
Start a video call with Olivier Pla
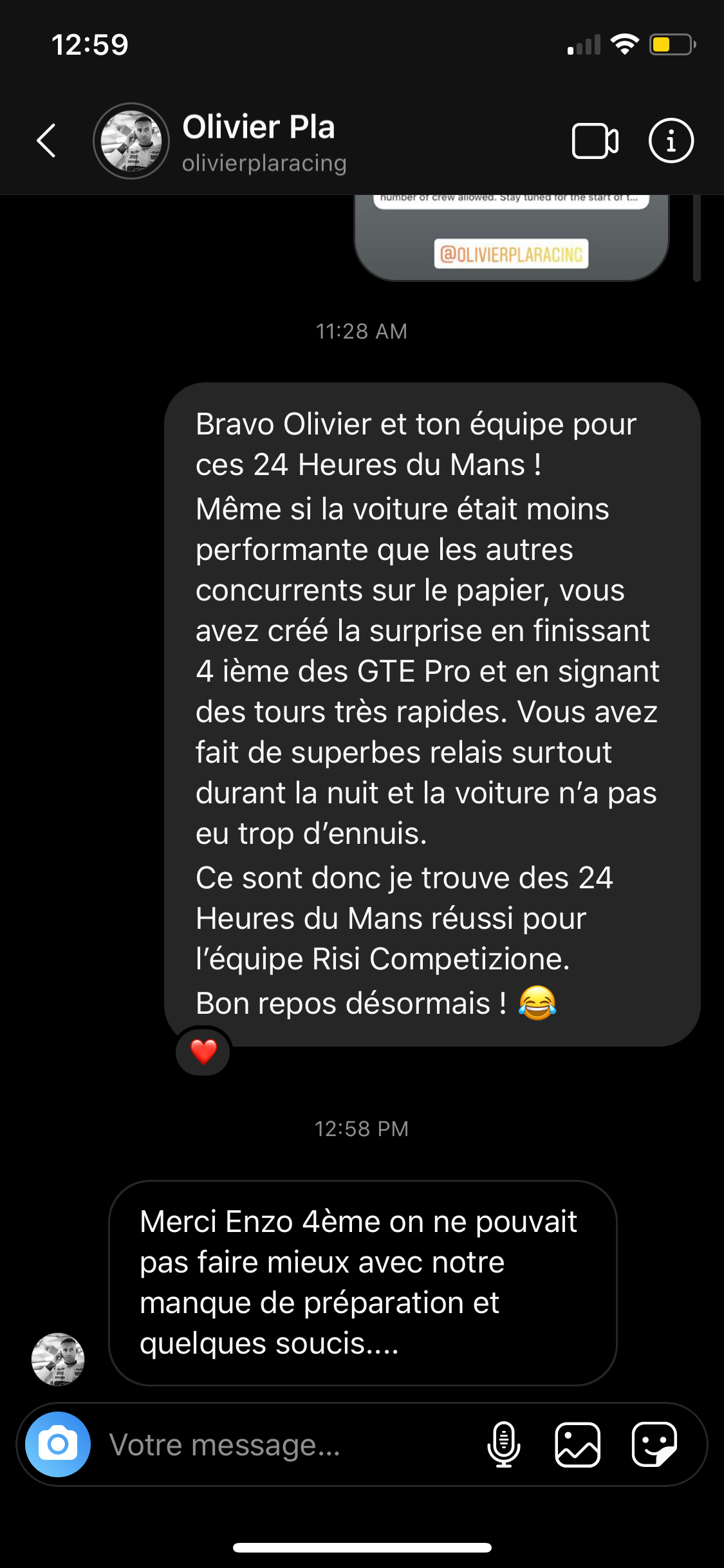coord(595,140)
